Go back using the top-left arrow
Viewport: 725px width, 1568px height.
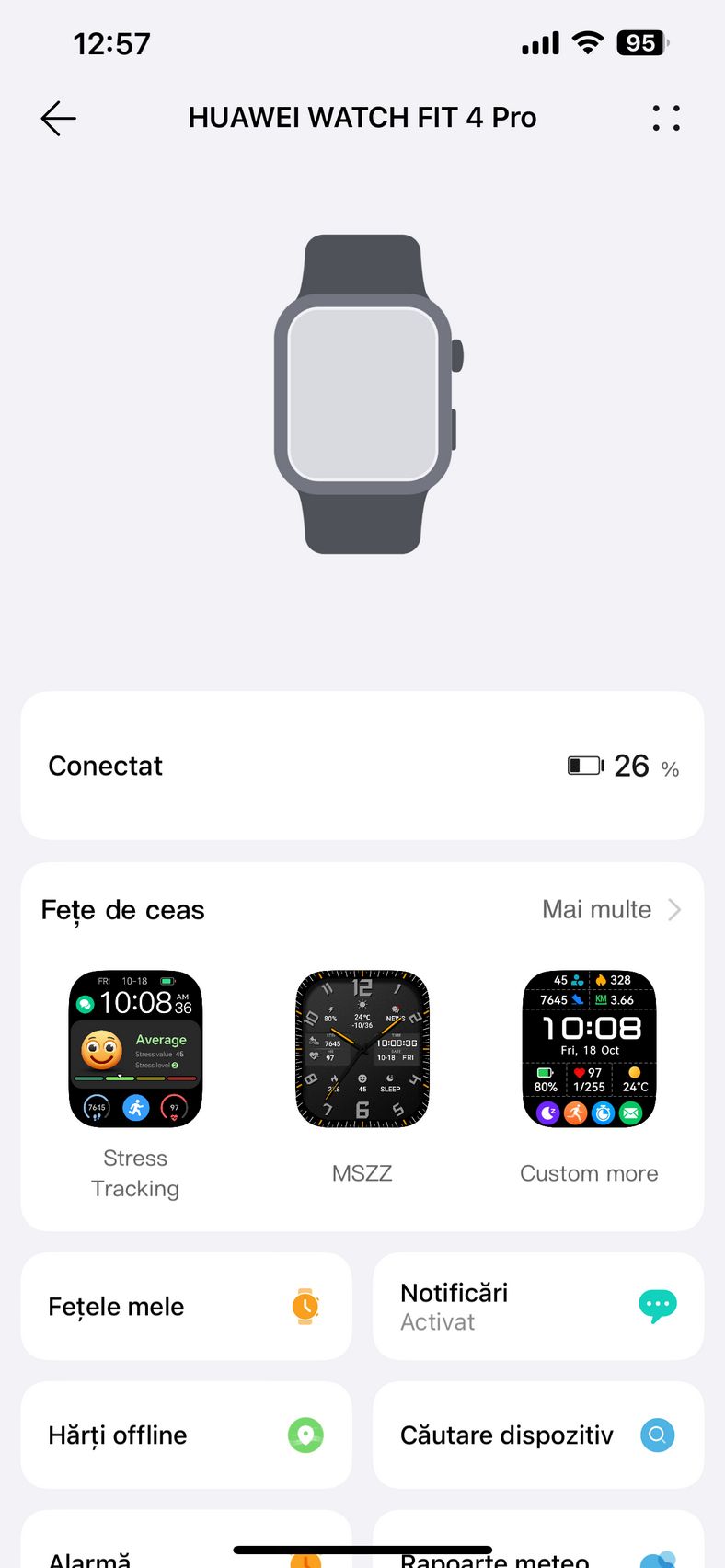coord(58,119)
